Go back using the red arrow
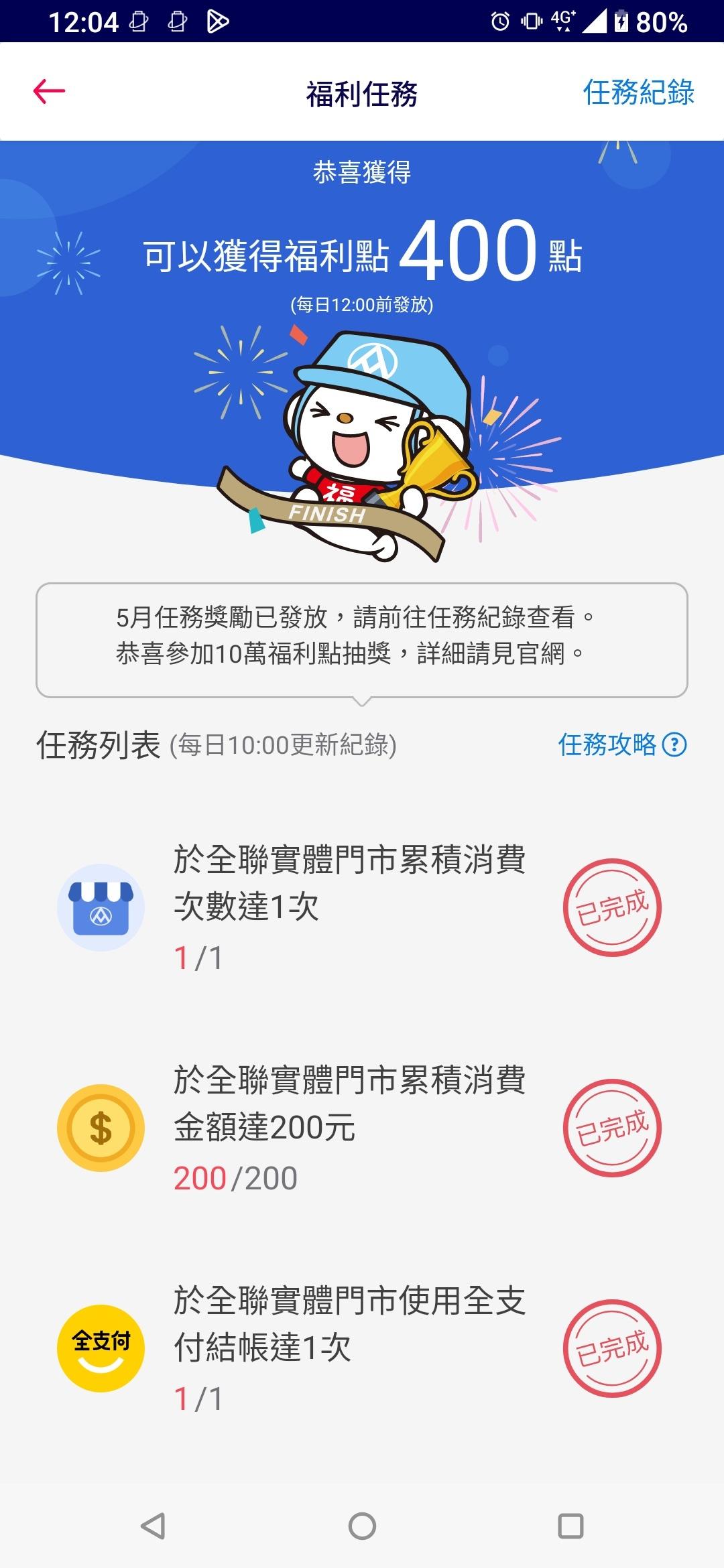 [x=49, y=92]
